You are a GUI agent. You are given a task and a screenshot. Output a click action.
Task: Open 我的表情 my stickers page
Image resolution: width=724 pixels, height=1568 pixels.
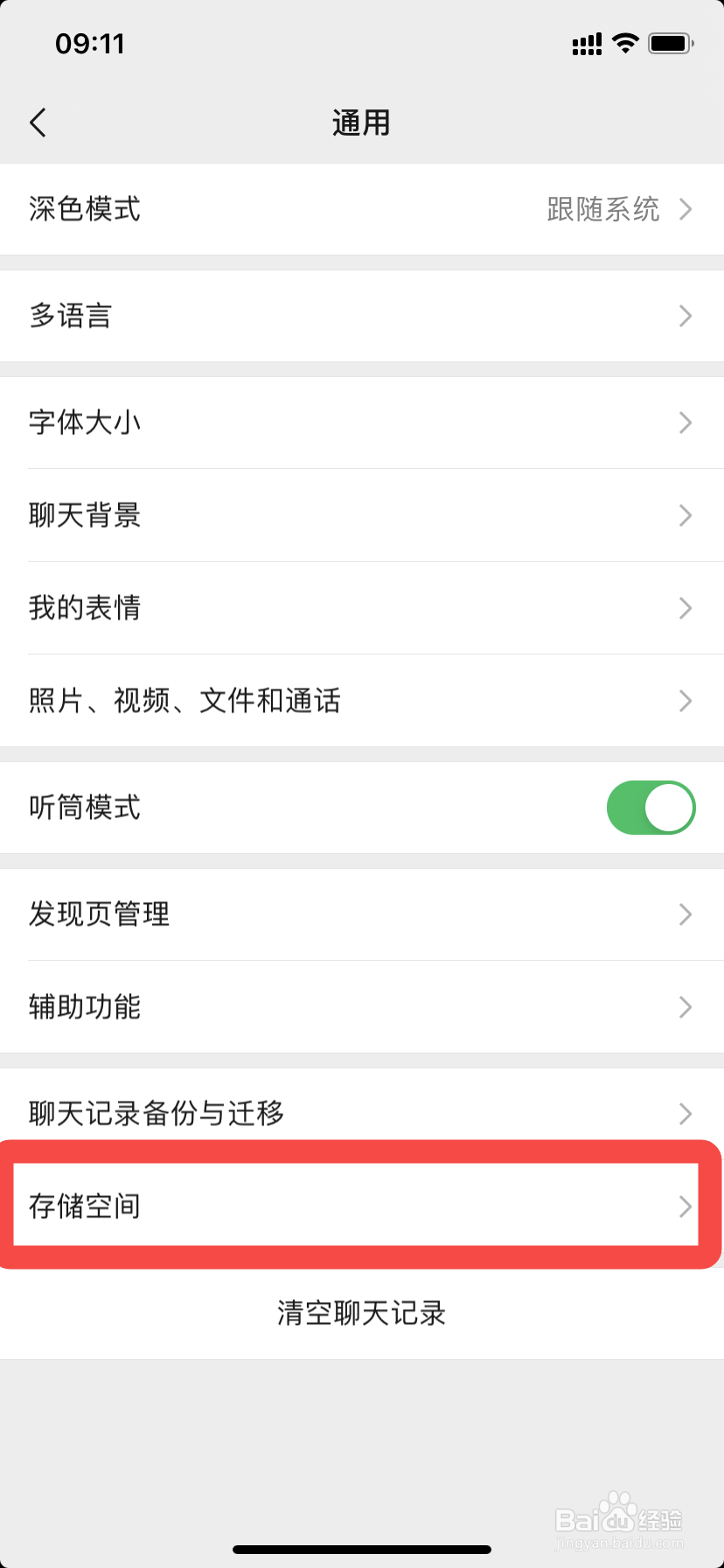click(362, 608)
